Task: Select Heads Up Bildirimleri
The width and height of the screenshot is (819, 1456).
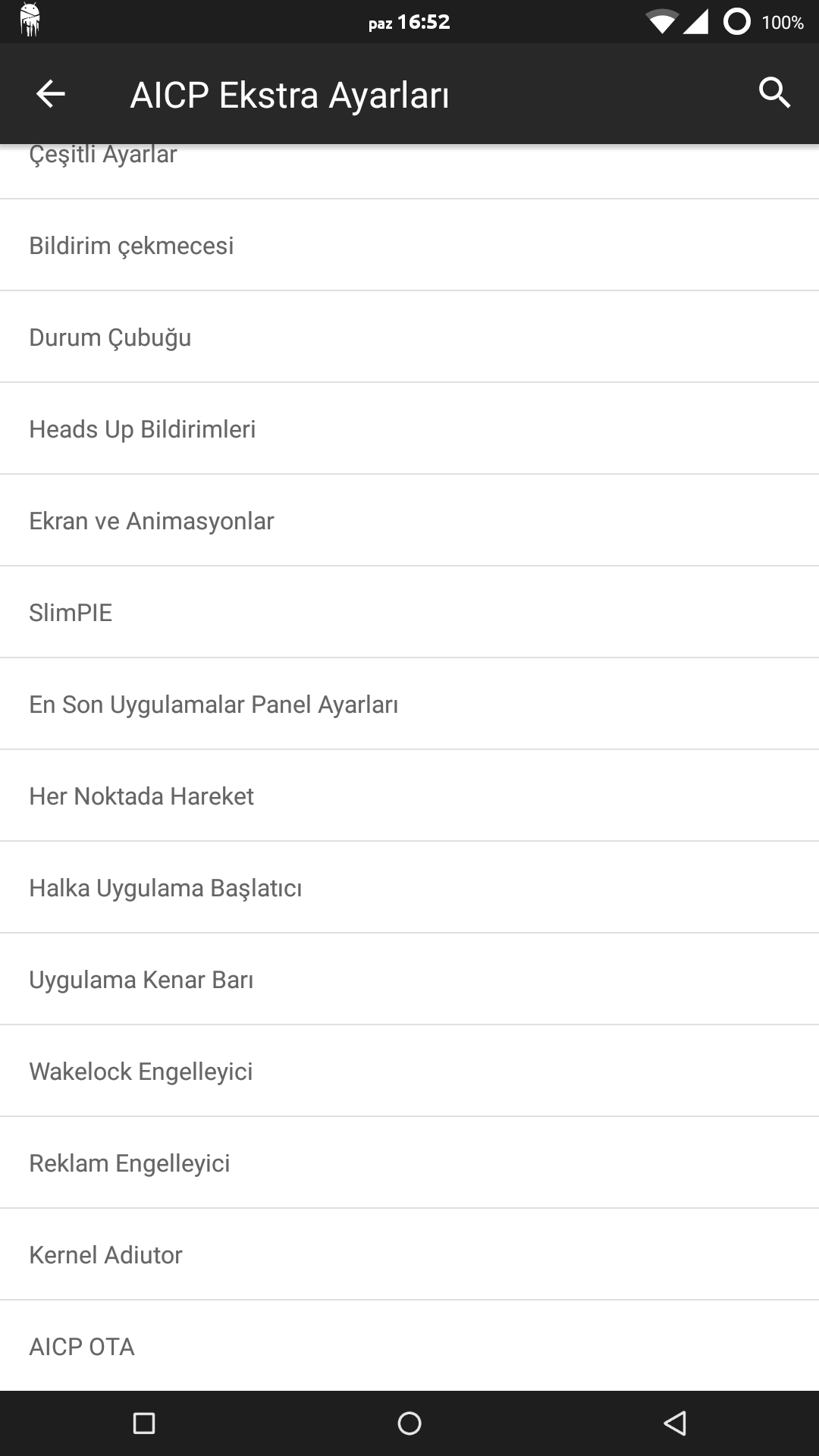Action: [x=409, y=428]
